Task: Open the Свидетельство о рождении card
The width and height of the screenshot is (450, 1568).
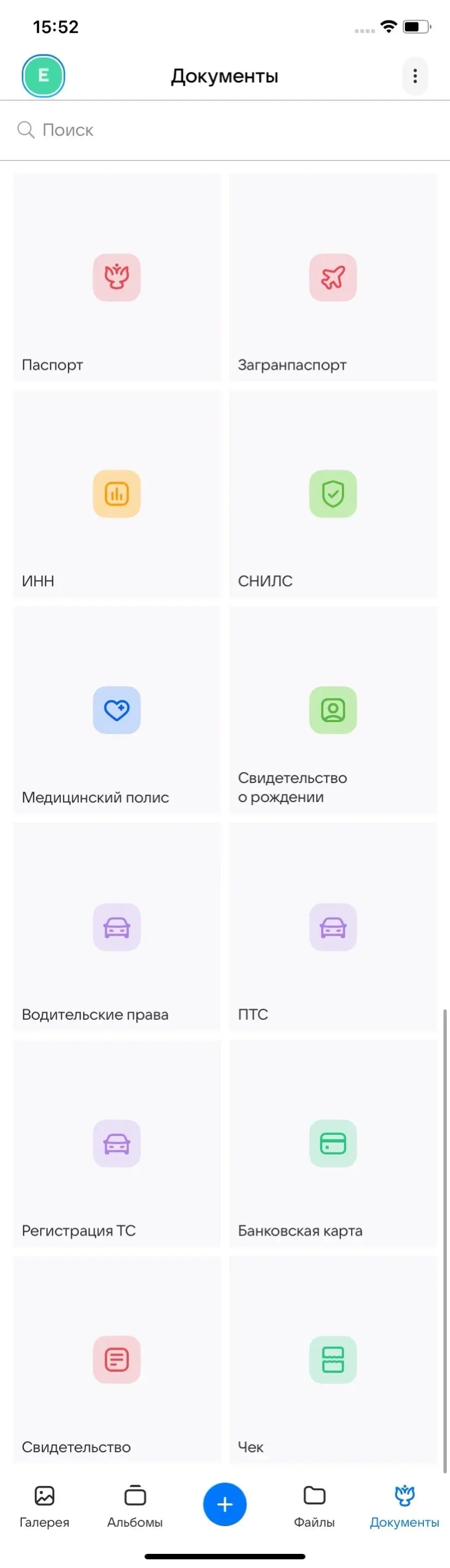Action: click(x=333, y=710)
